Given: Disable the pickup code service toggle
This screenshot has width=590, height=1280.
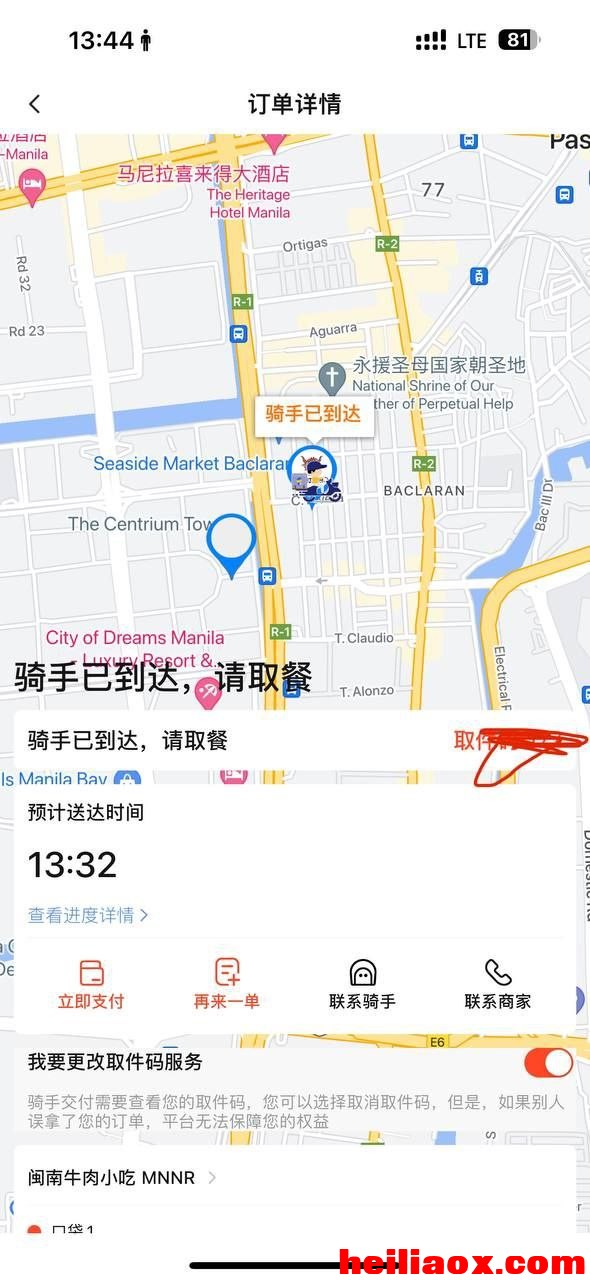Looking at the screenshot, I should click(x=548, y=1062).
